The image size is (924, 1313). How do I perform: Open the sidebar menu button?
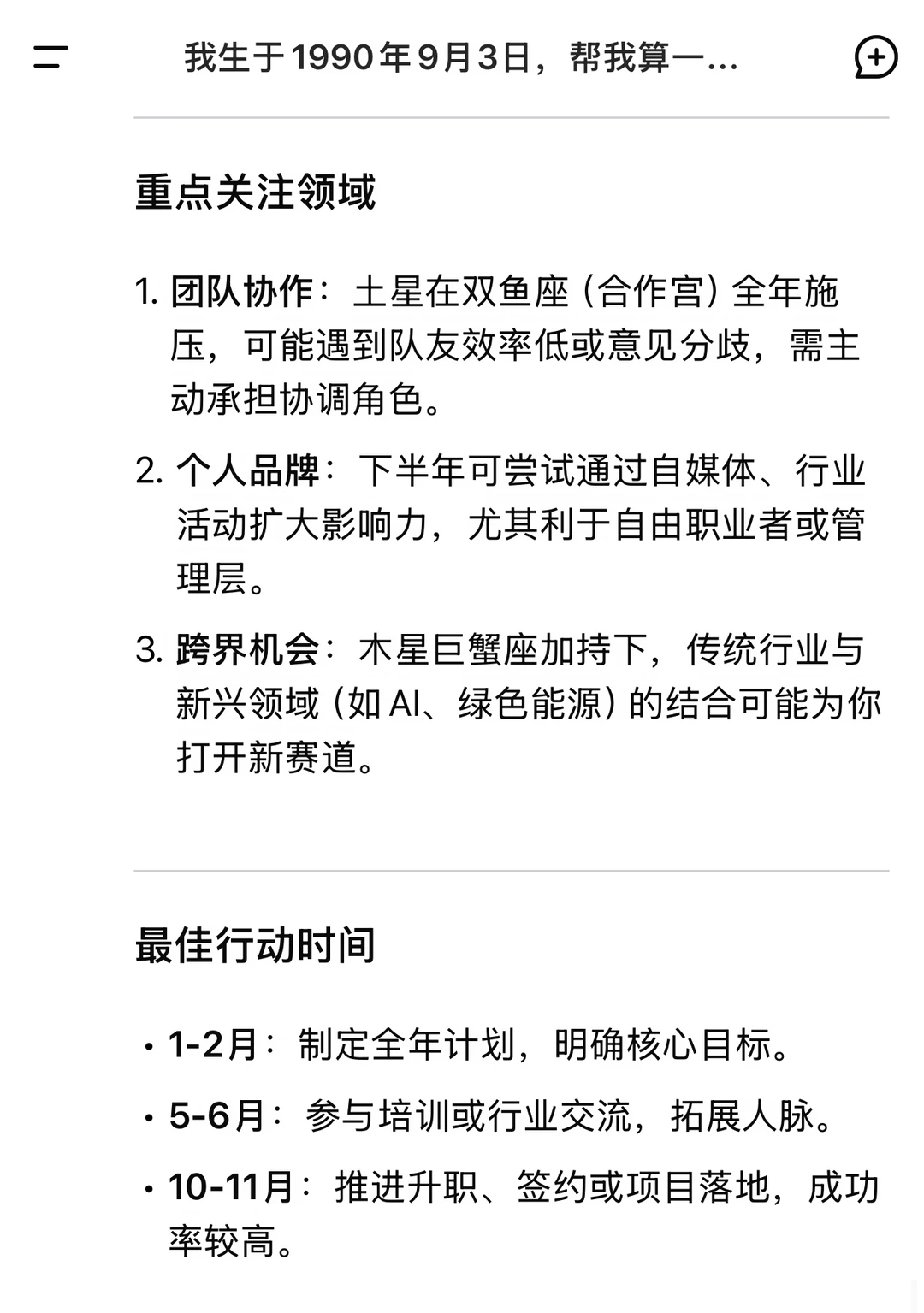pyautogui.click(x=50, y=58)
